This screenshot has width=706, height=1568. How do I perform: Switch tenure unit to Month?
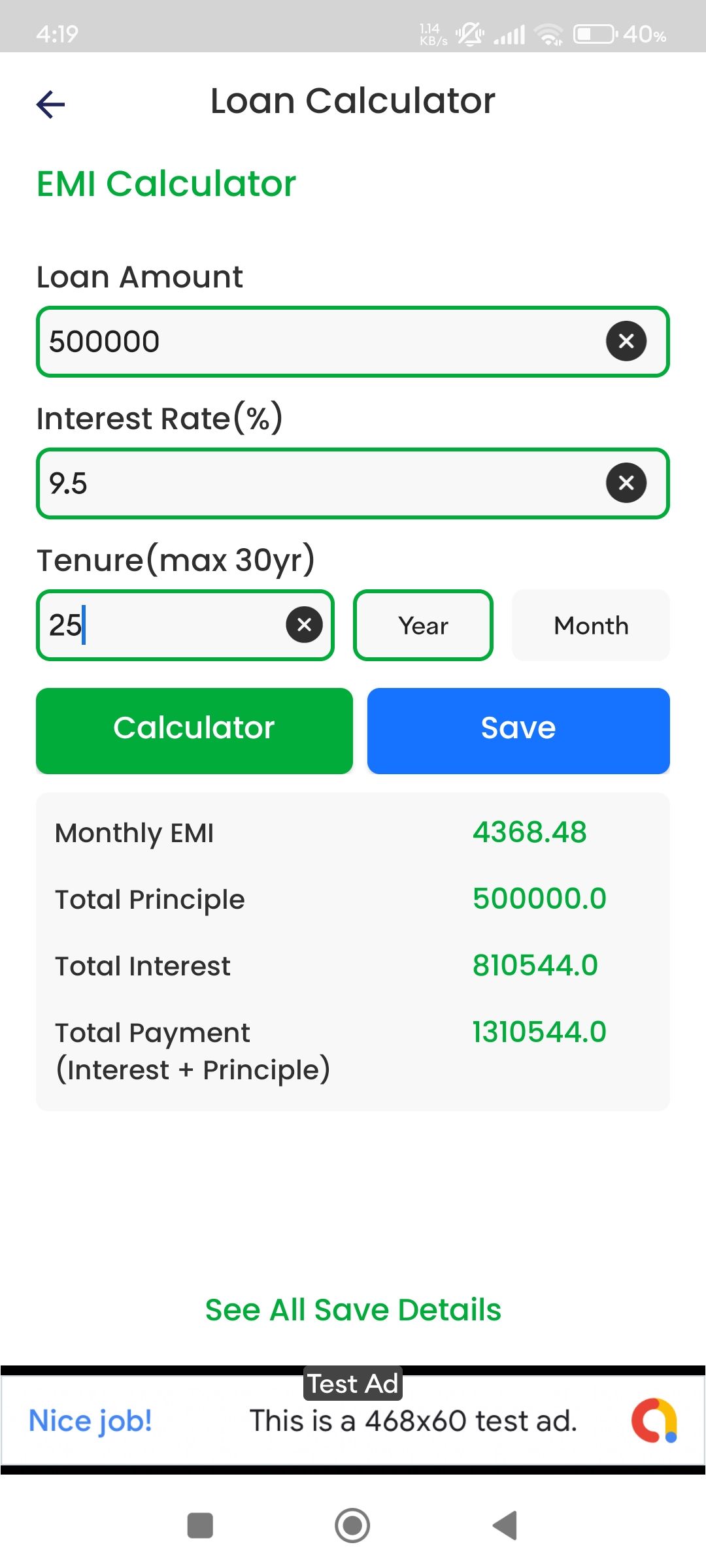coord(590,625)
